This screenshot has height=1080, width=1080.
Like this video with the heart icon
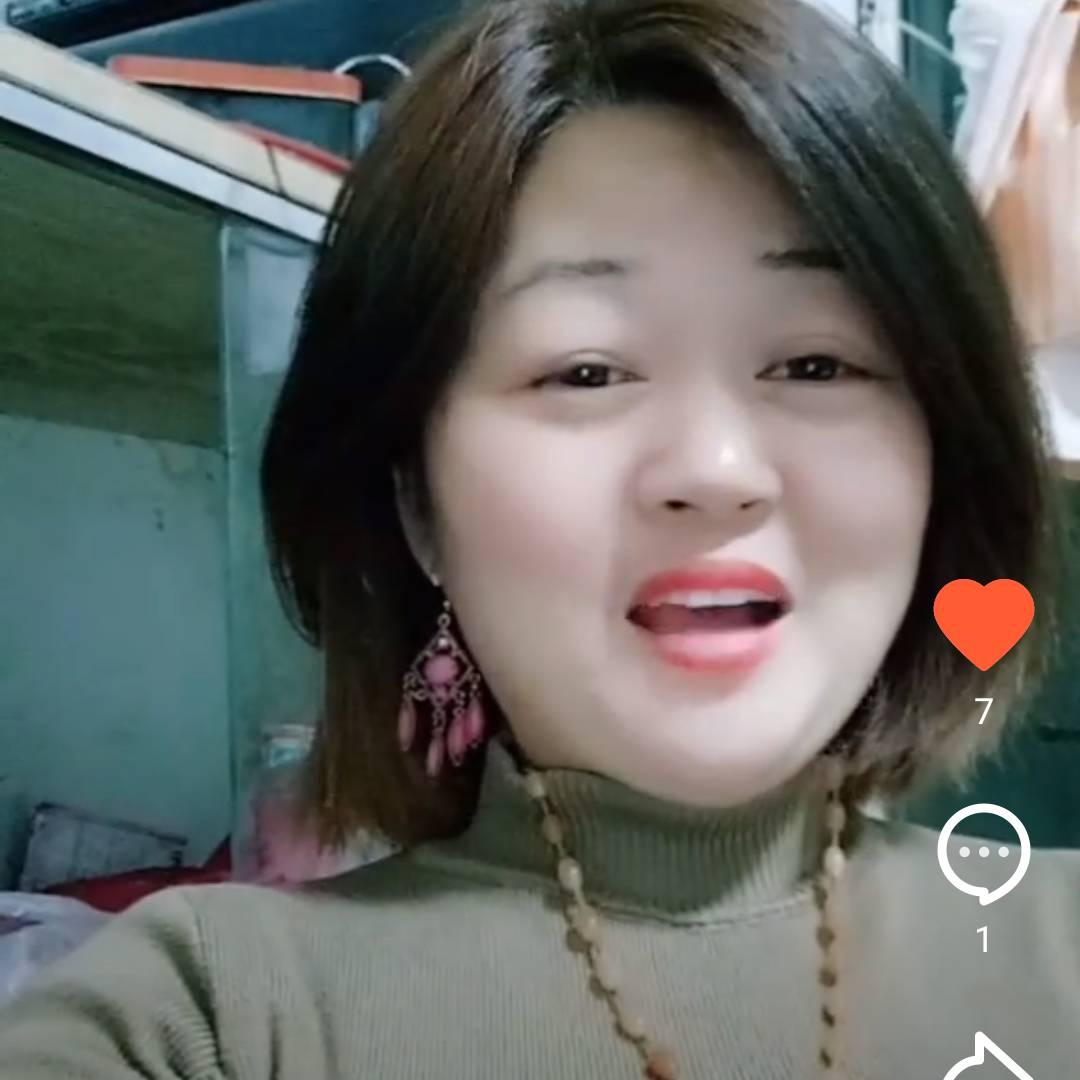pyautogui.click(x=983, y=623)
